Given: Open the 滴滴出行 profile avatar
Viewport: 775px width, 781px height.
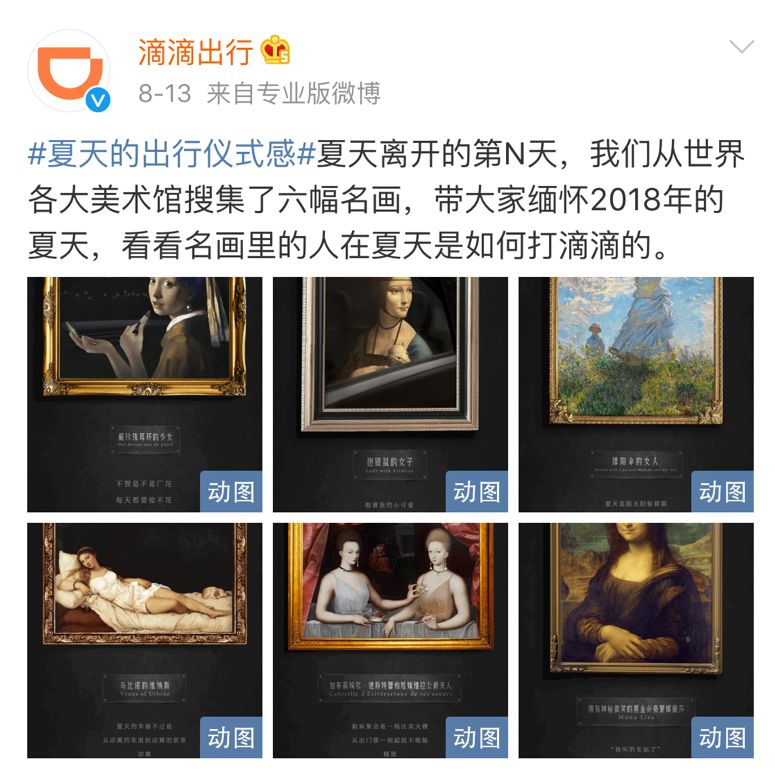Looking at the screenshot, I should click(69, 69).
